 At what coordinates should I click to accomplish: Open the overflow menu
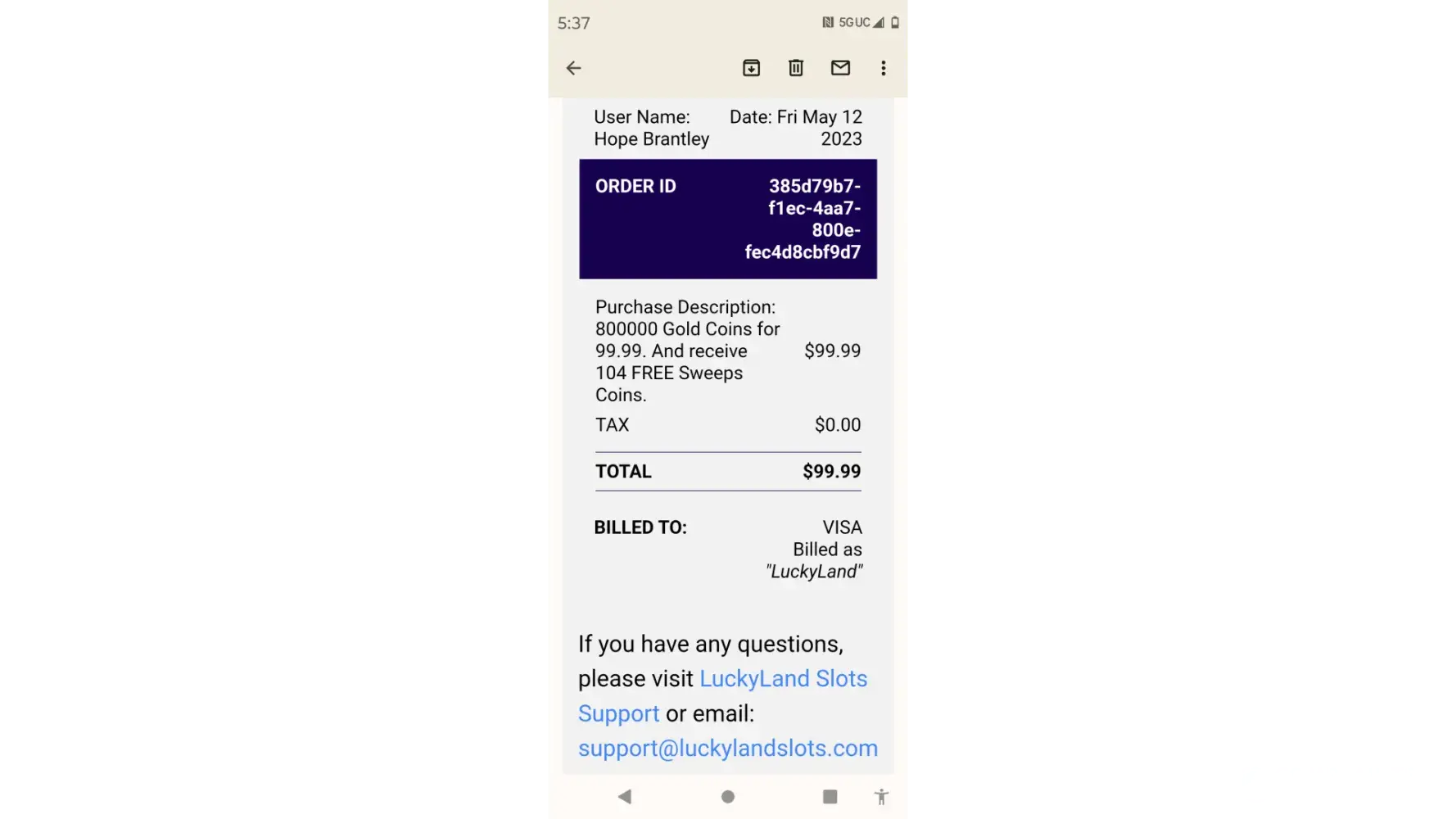pyautogui.click(x=883, y=68)
